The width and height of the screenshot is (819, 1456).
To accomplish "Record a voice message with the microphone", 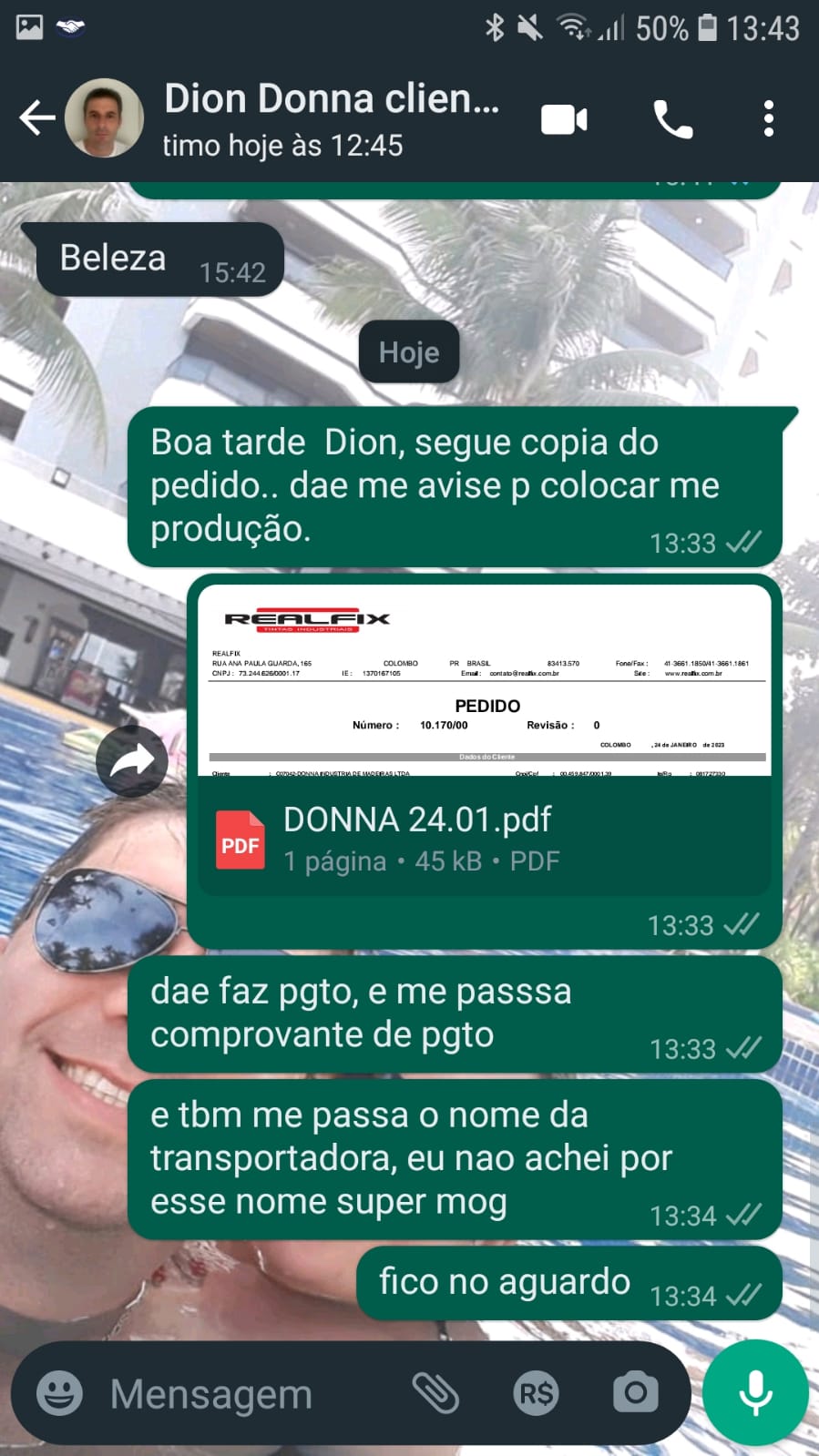I will point(755,1393).
